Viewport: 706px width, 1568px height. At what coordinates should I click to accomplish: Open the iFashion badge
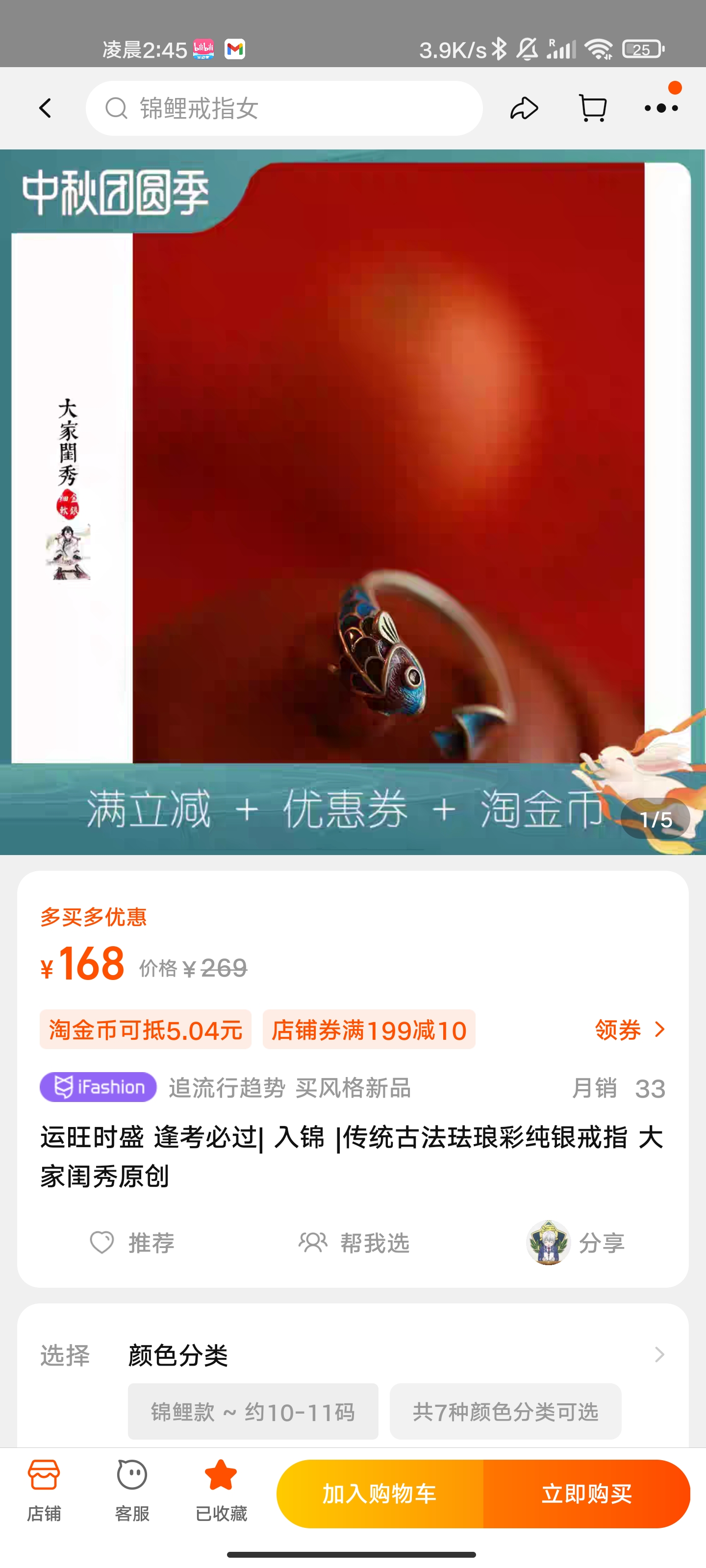click(x=98, y=1087)
